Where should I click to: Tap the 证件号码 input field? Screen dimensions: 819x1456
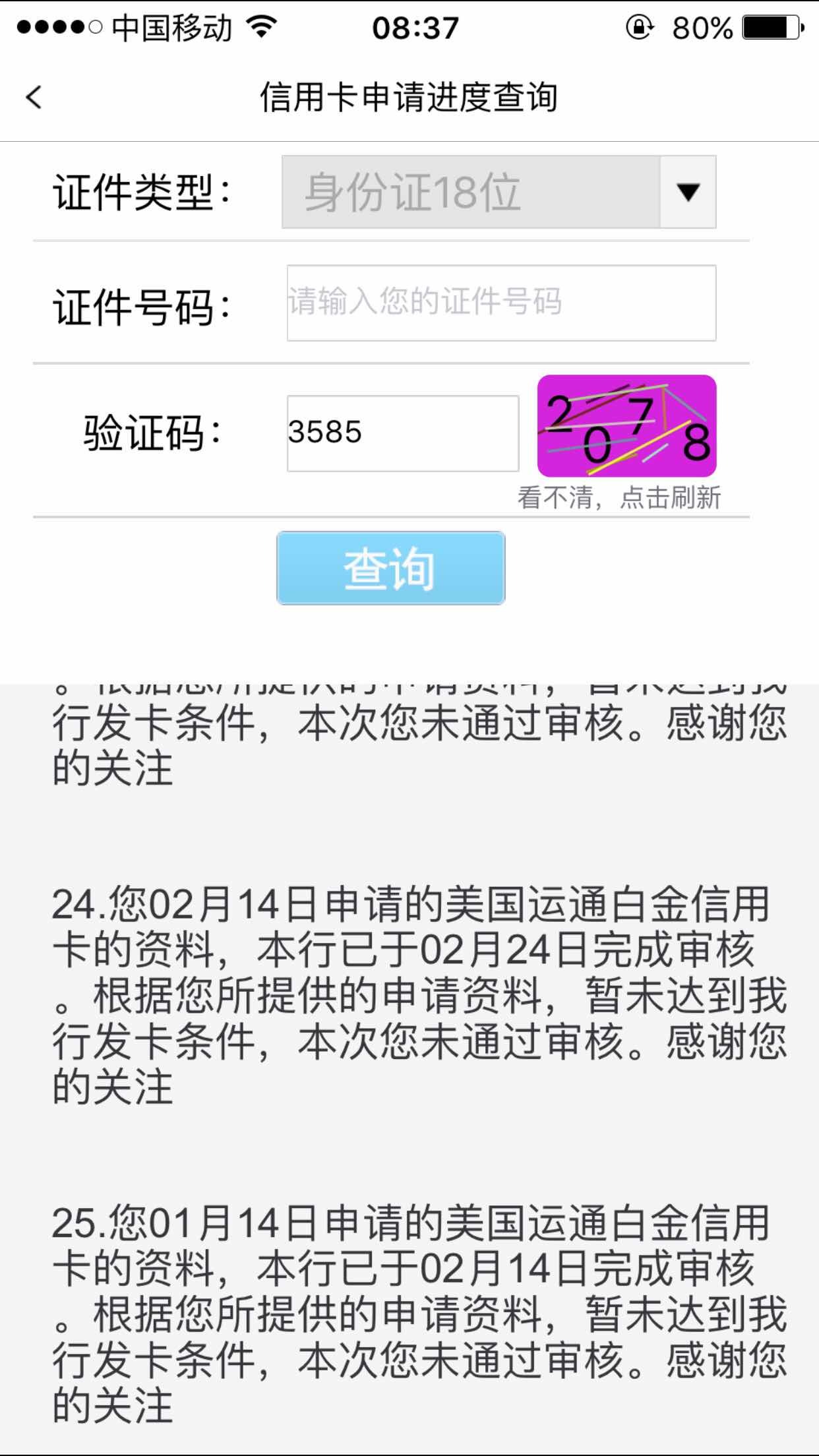[x=501, y=302]
